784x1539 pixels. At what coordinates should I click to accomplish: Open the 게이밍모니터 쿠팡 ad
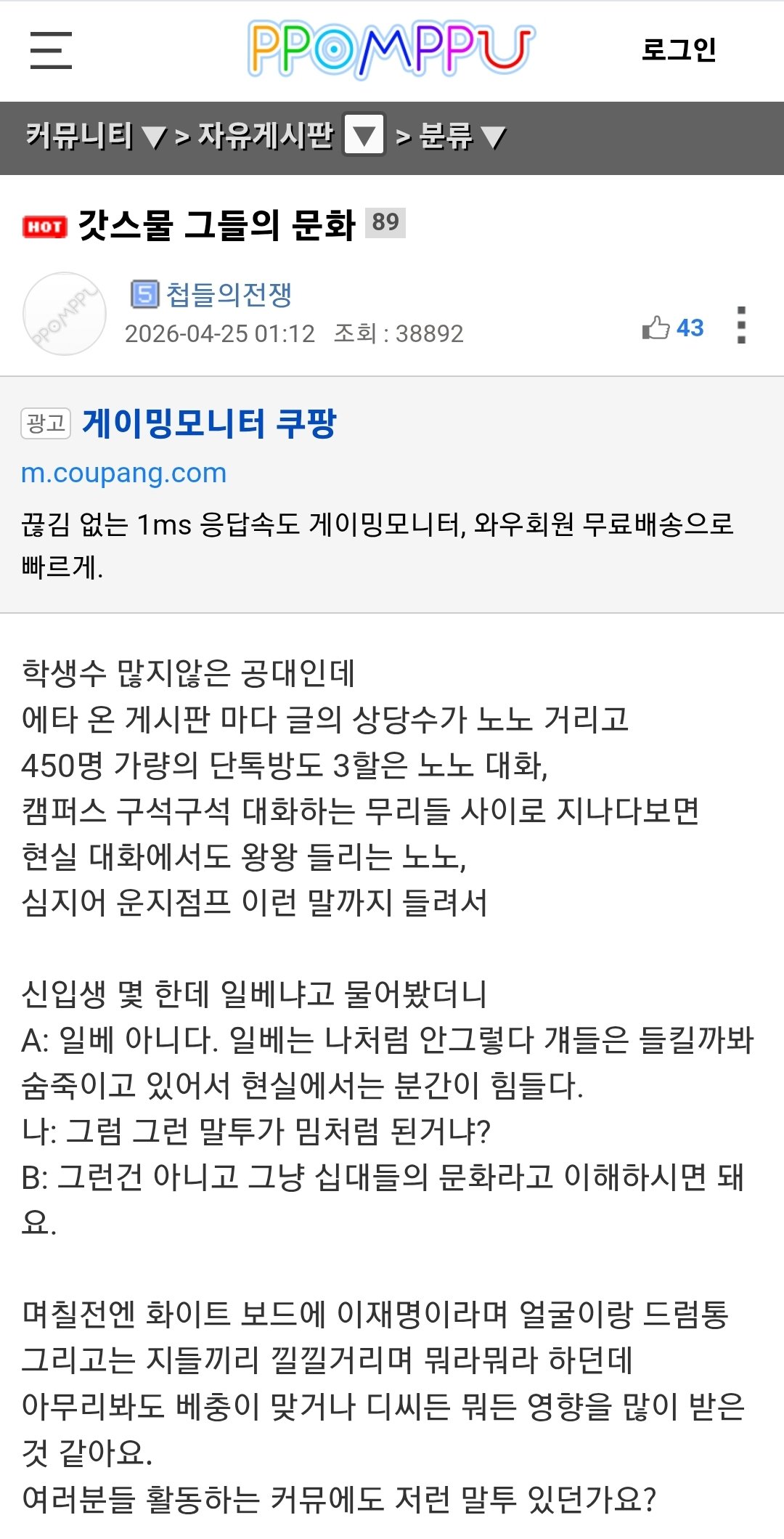pyautogui.click(x=209, y=423)
